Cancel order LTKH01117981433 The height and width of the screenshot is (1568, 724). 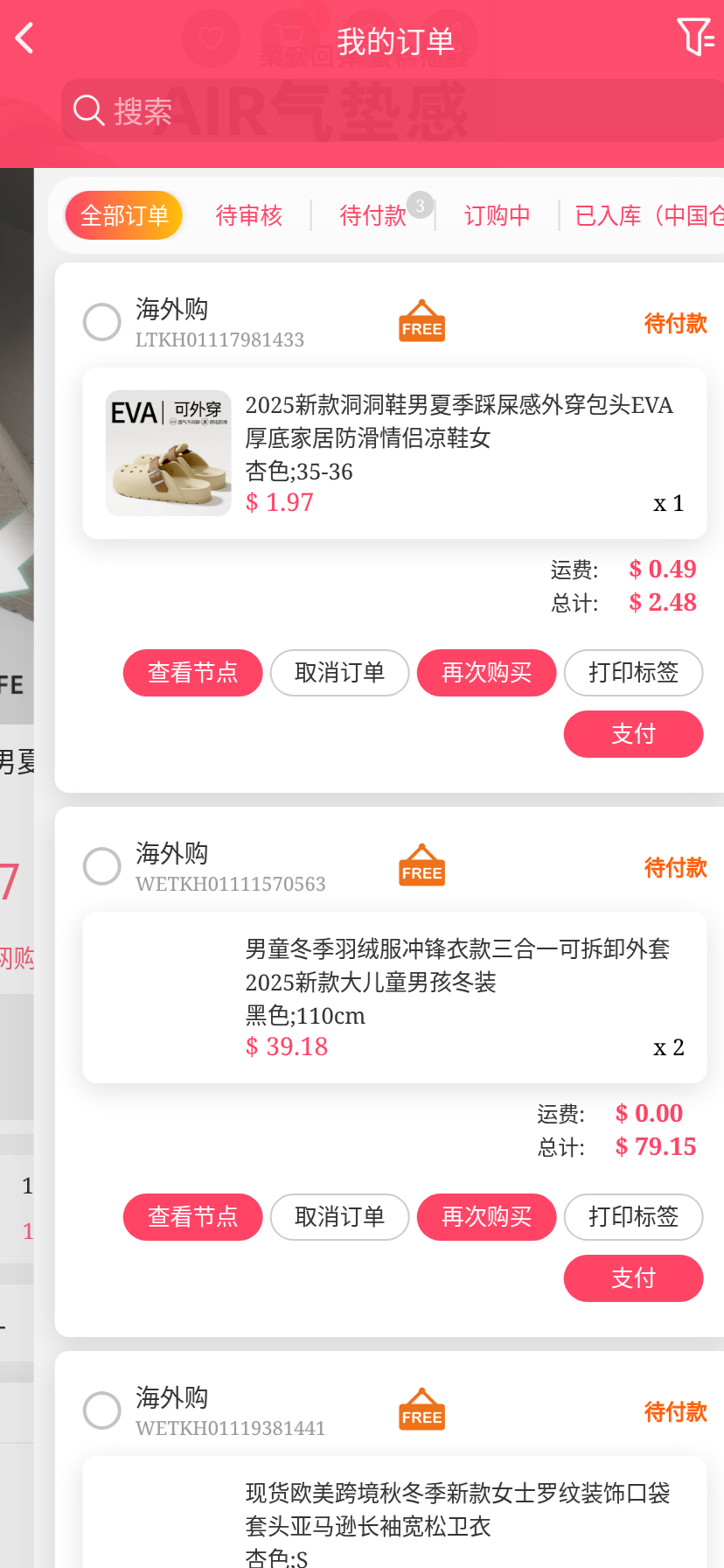340,673
